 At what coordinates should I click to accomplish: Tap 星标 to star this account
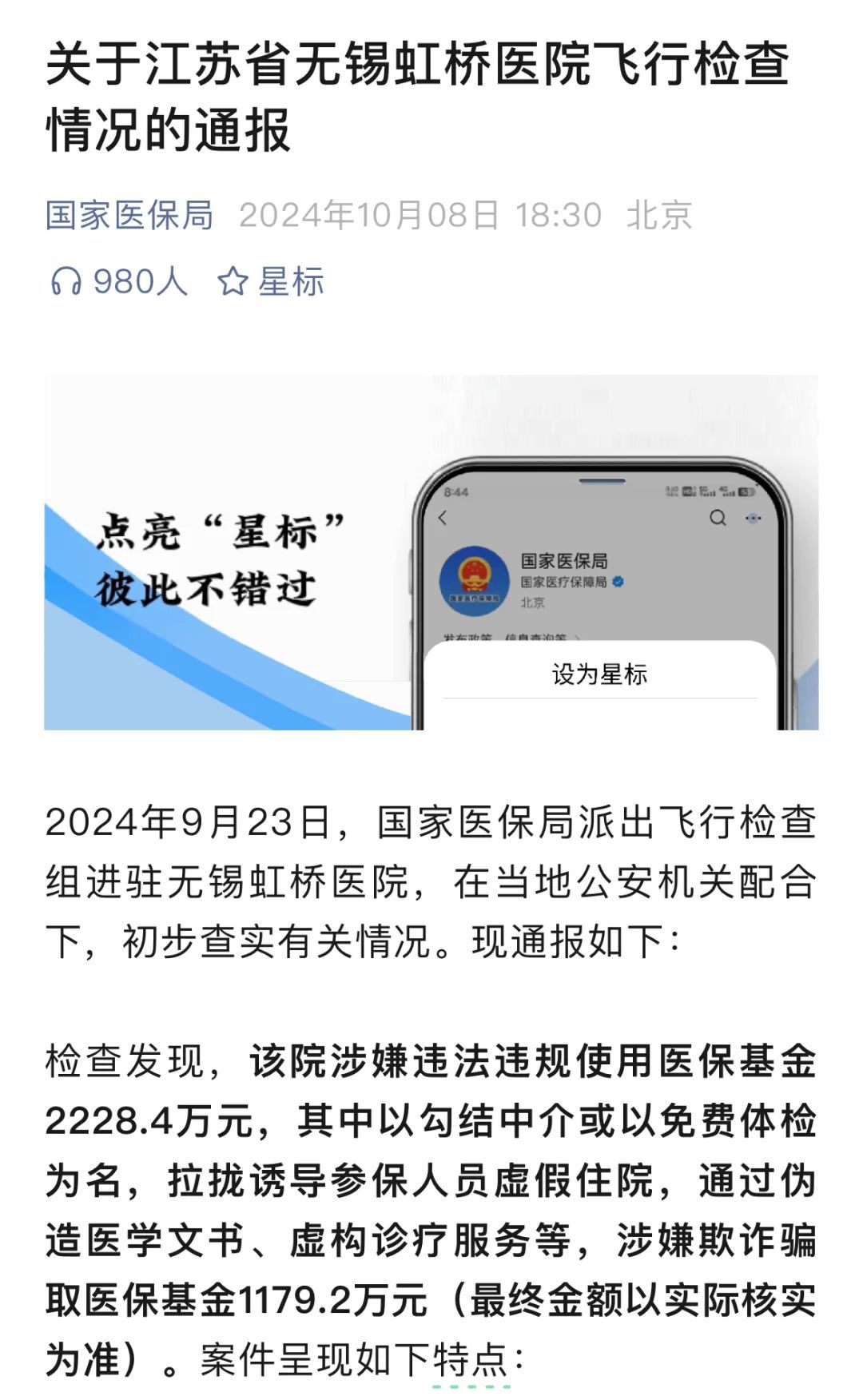click(271, 281)
